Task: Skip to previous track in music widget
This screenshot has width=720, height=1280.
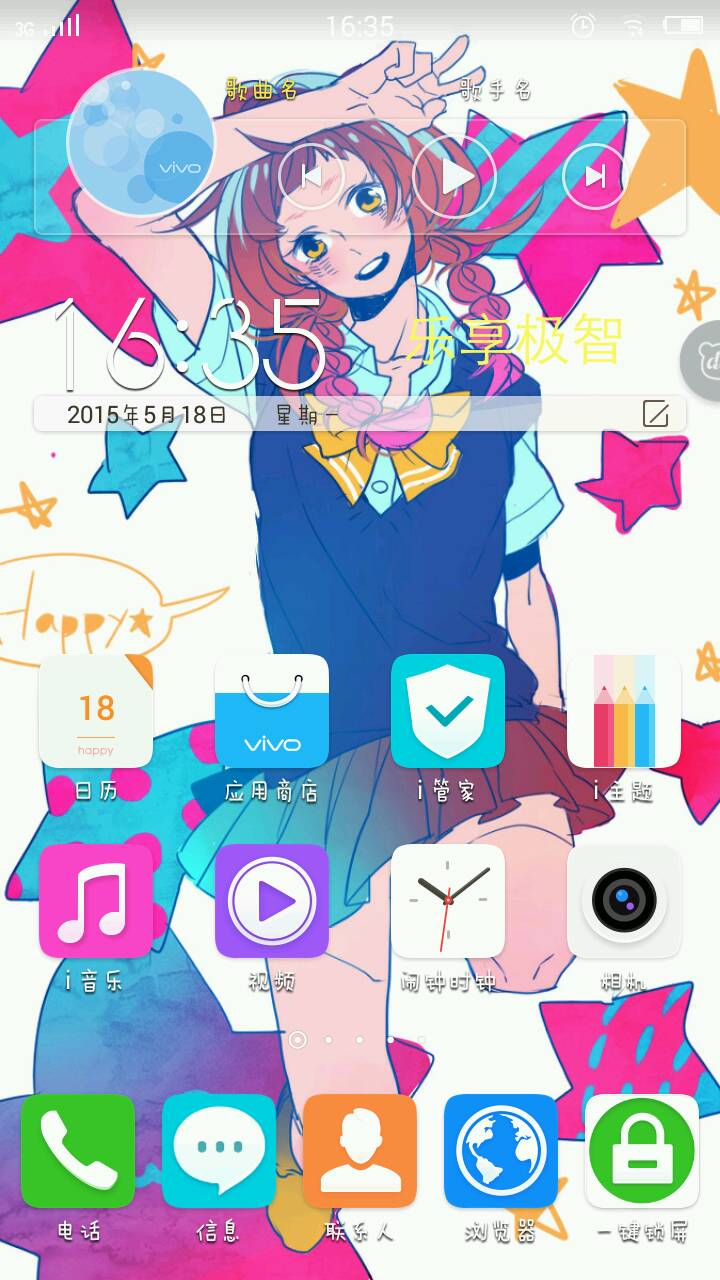Action: tap(311, 177)
